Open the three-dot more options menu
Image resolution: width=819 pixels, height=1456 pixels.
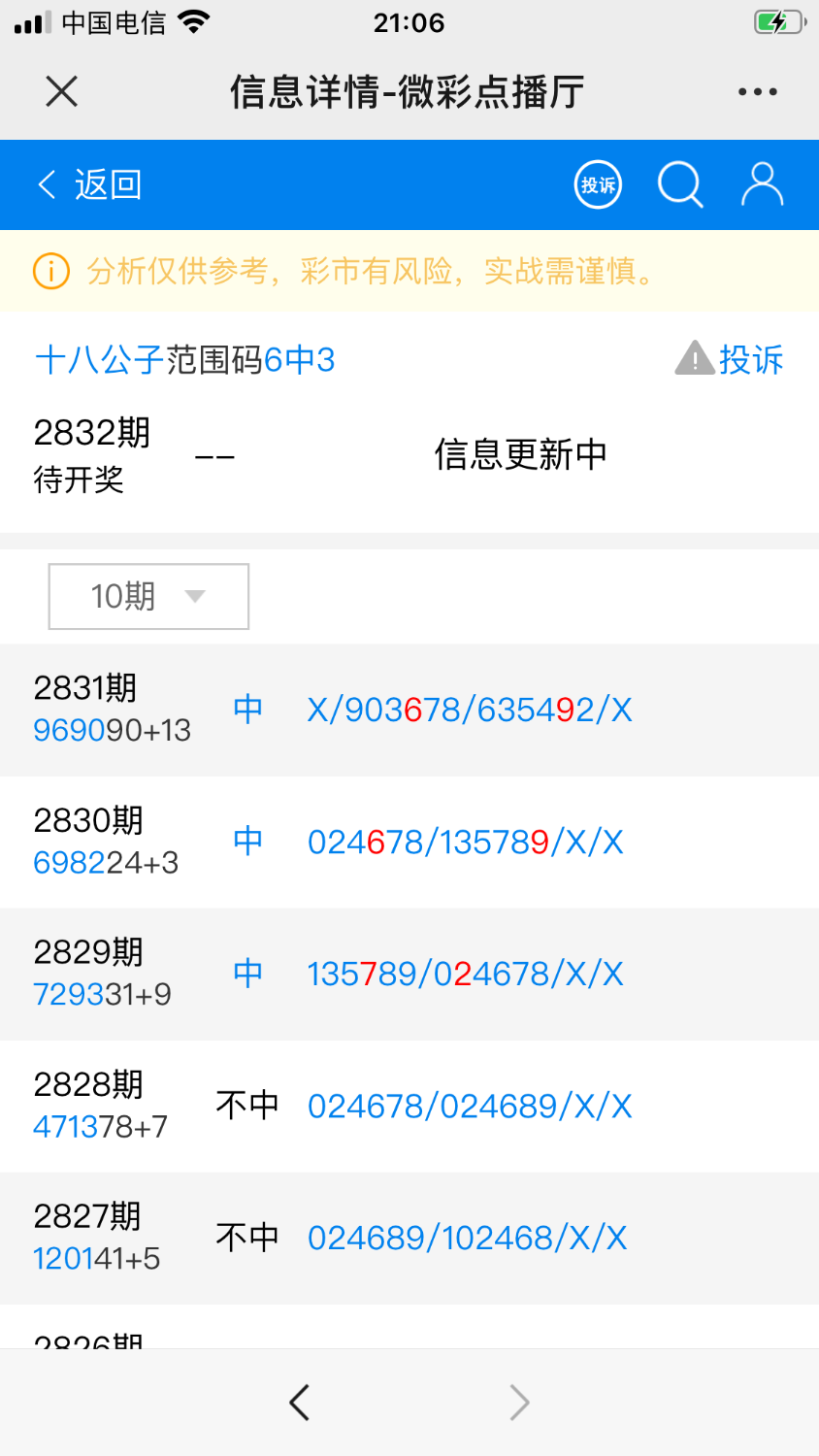[758, 90]
